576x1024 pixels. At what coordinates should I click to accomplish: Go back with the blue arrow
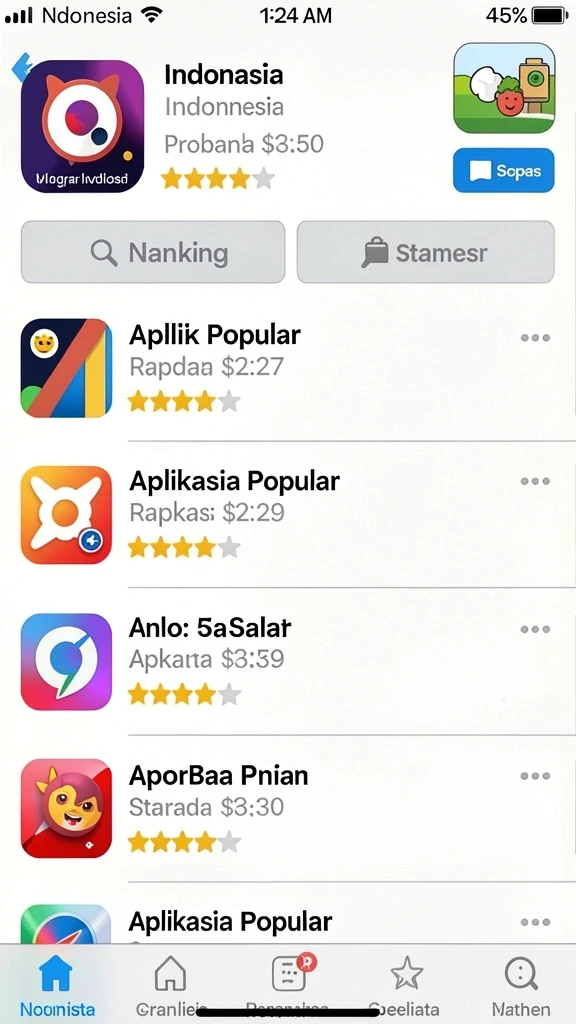(21, 67)
